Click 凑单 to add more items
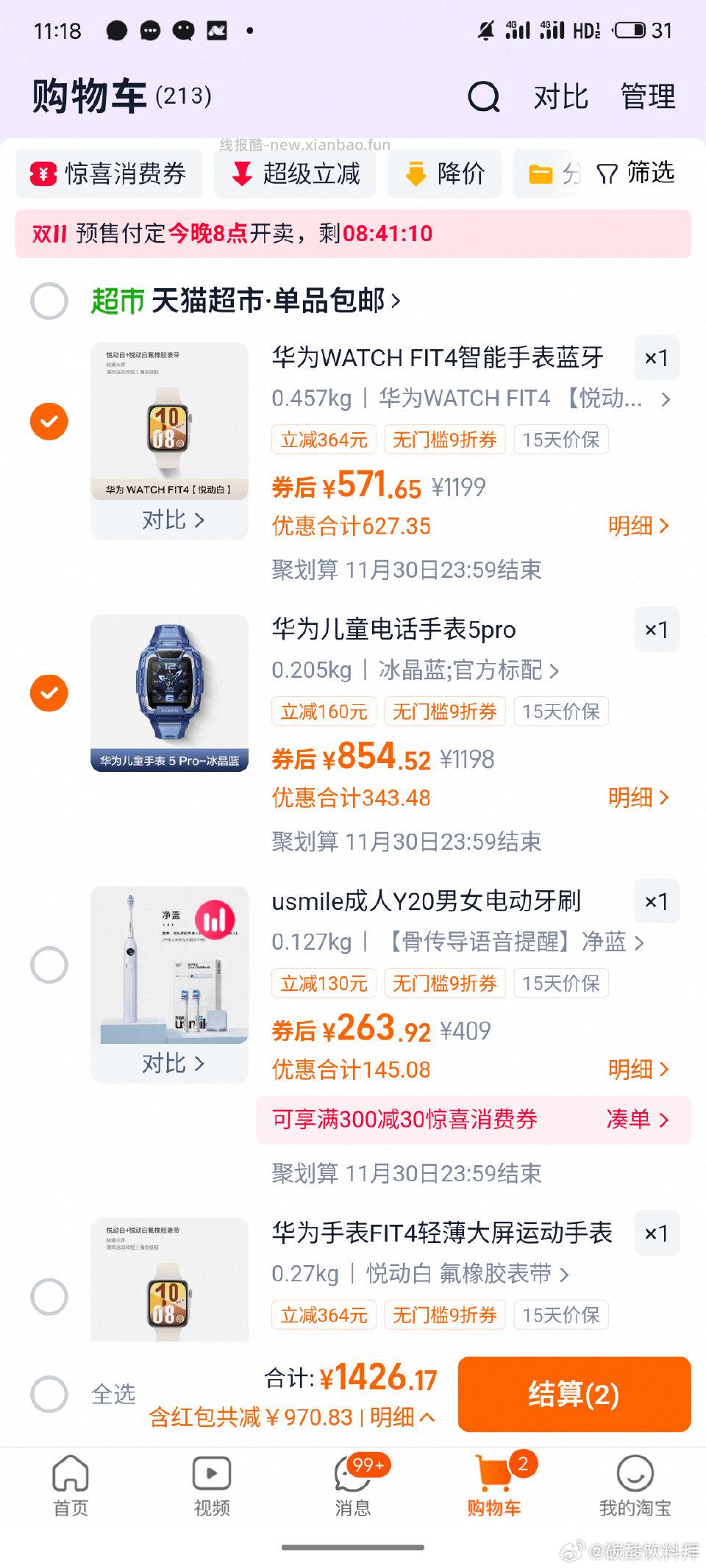 click(x=635, y=1120)
